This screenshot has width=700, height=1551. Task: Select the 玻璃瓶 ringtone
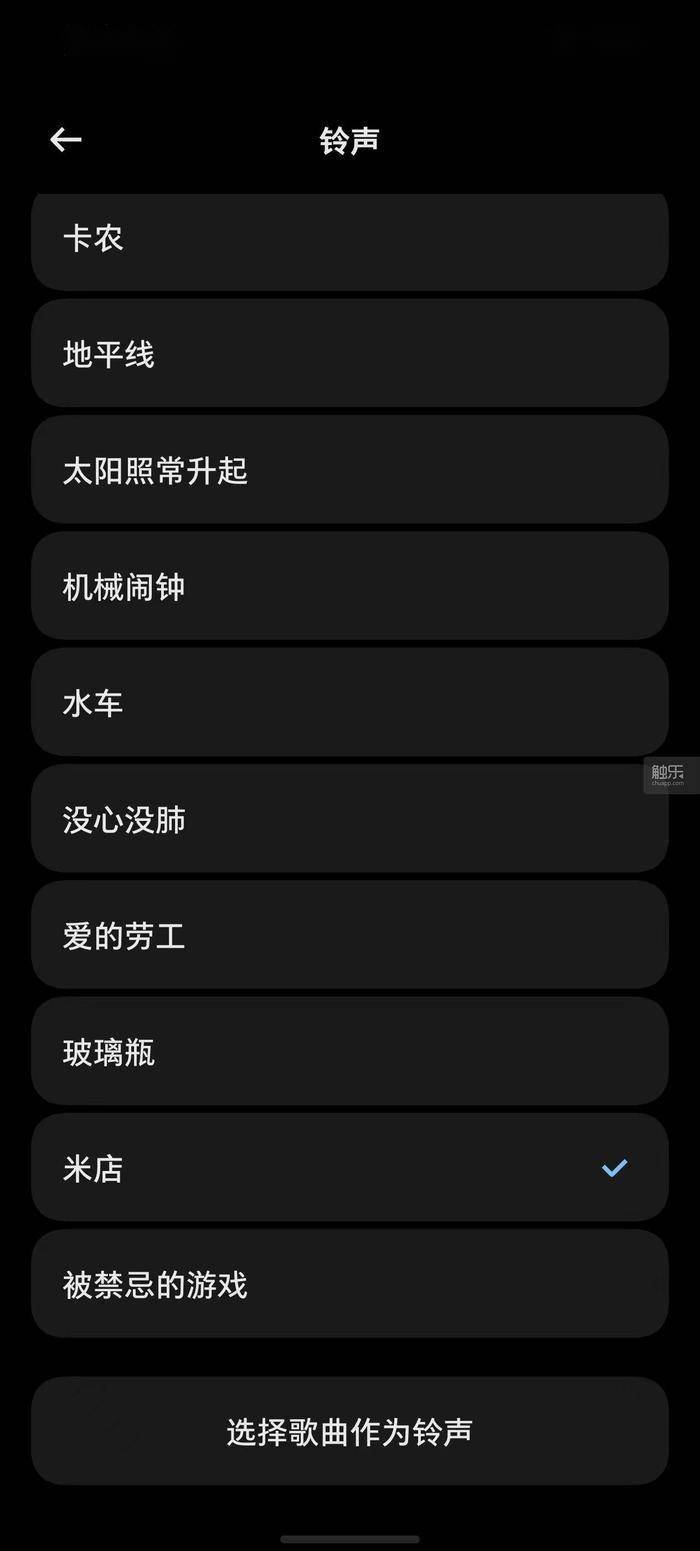tap(349, 1052)
